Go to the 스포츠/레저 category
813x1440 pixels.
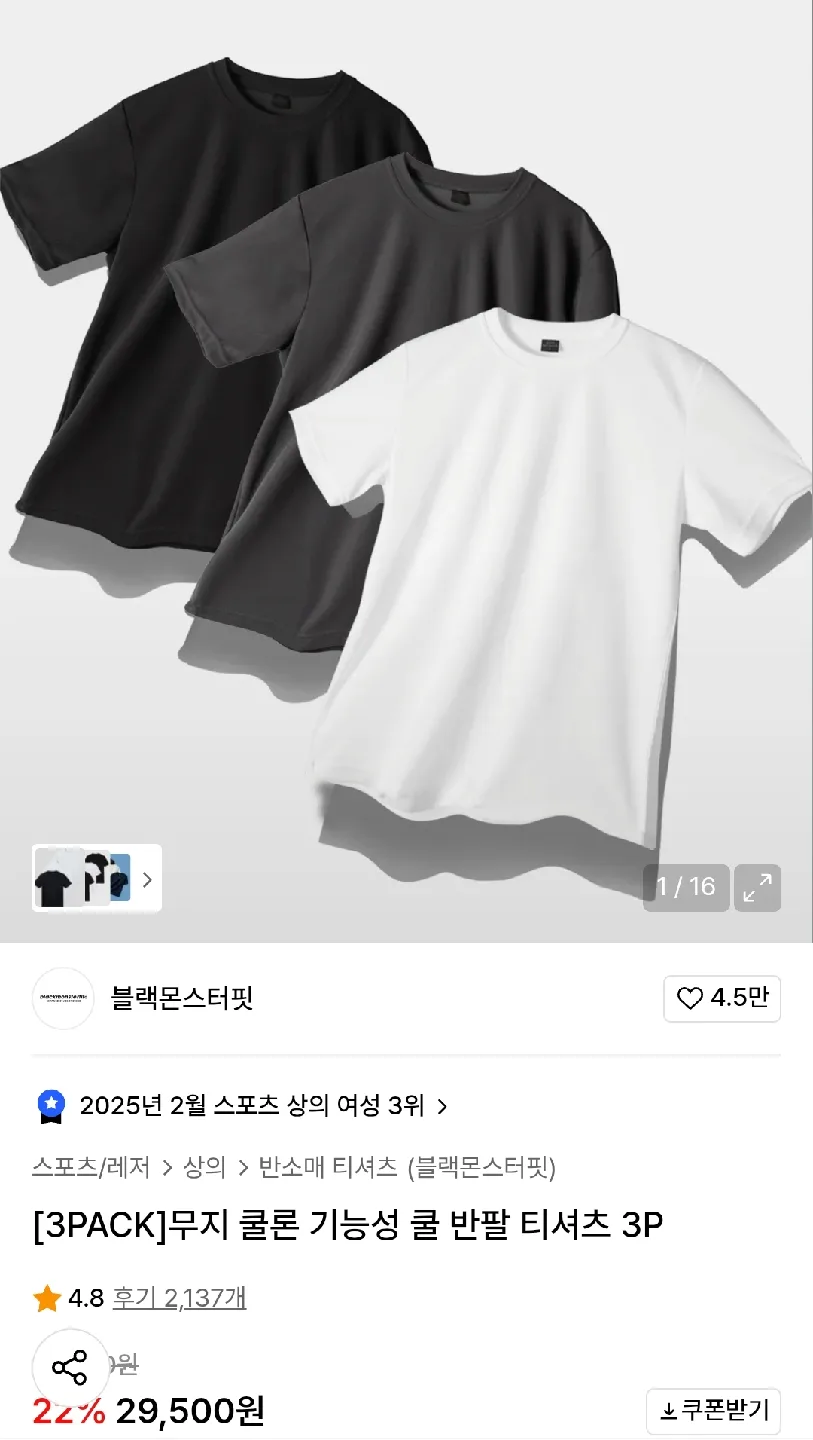[x=91, y=1166]
